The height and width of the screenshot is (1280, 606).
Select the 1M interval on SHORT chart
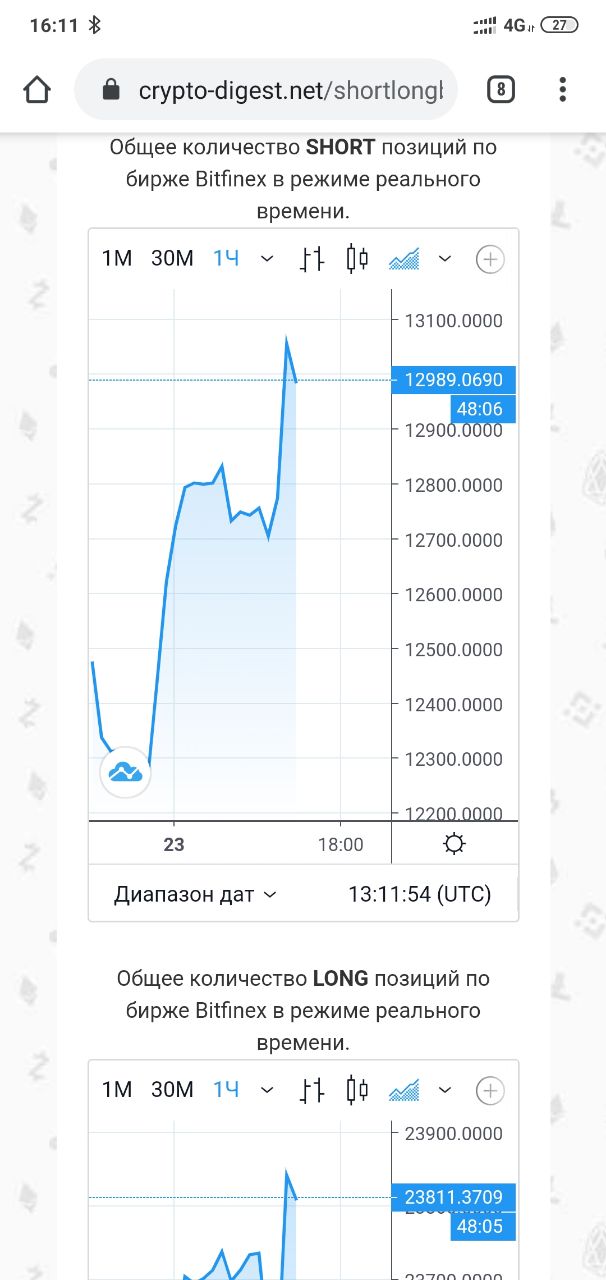coord(117,259)
